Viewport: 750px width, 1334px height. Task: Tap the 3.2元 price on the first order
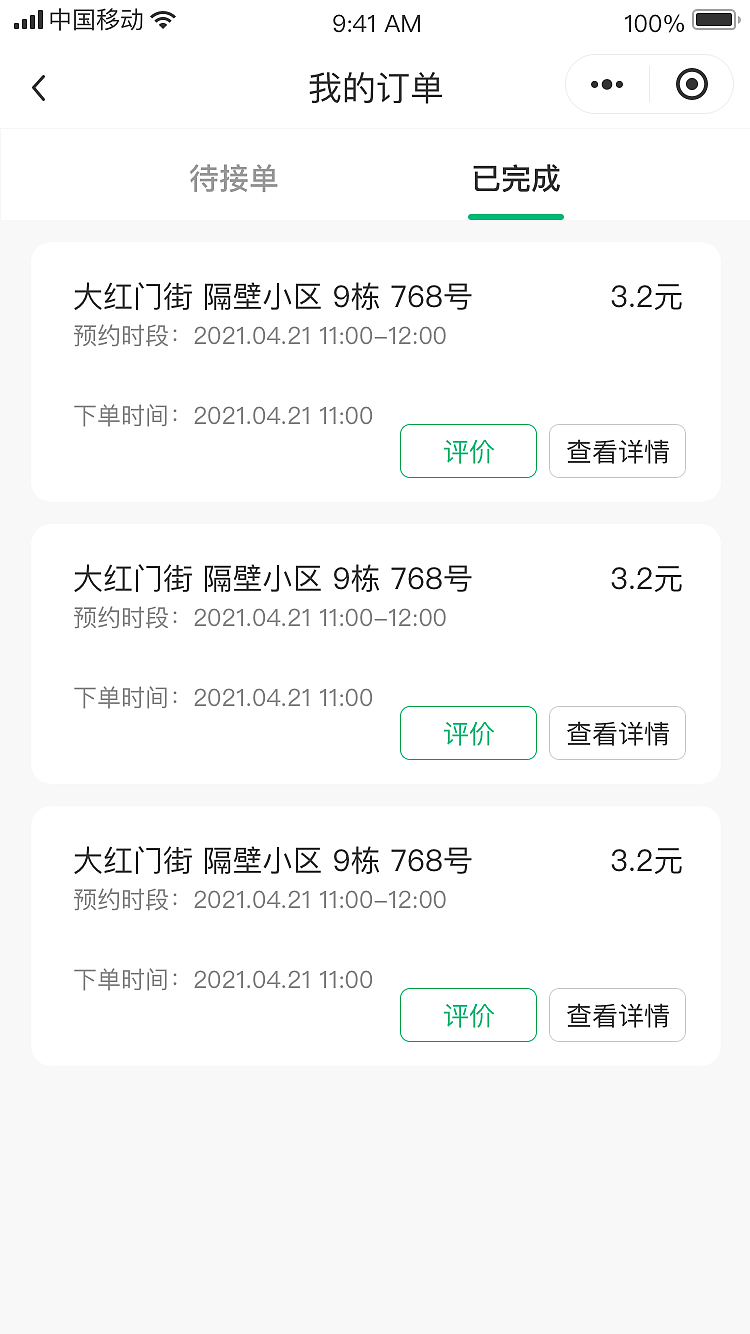point(646,297)
